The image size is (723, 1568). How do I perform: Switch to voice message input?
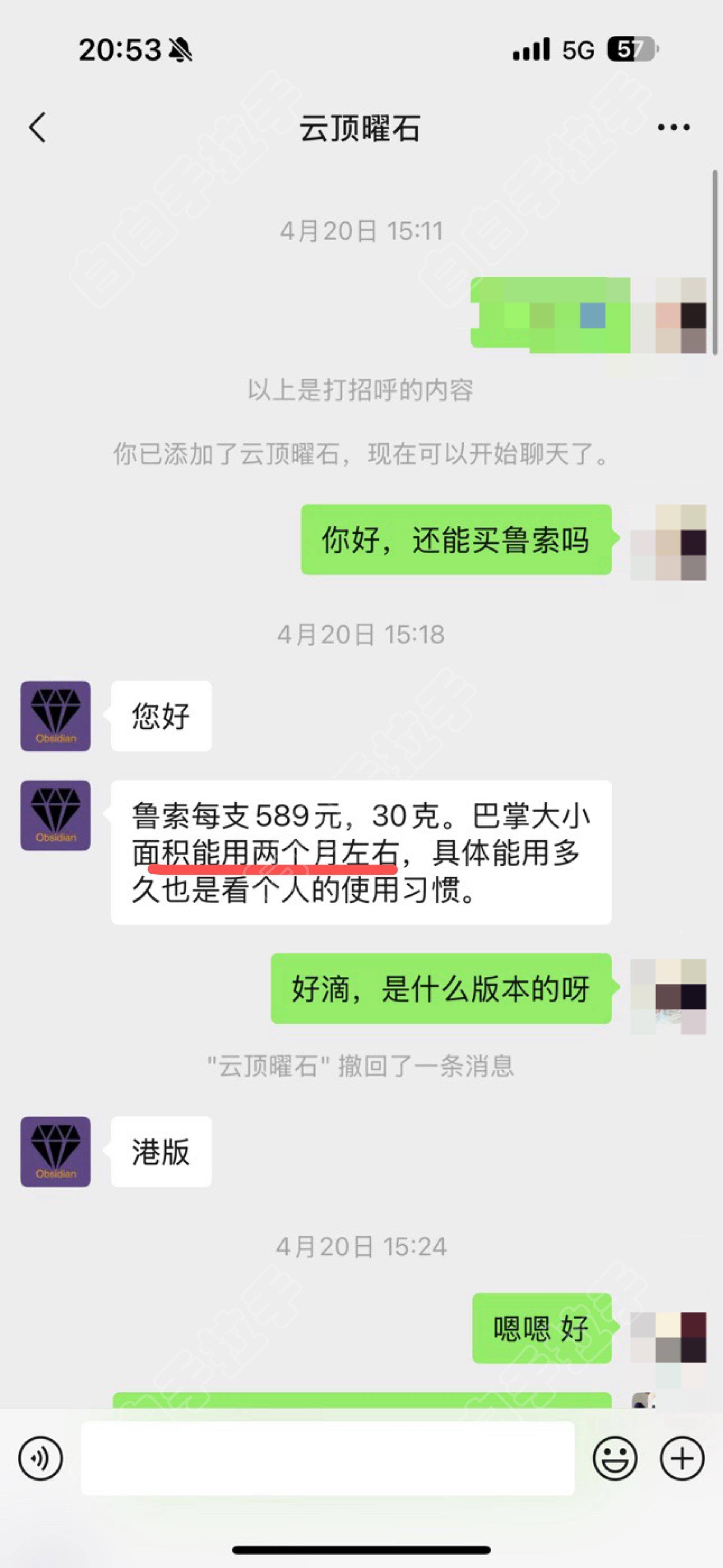(x=40, y=1458)
